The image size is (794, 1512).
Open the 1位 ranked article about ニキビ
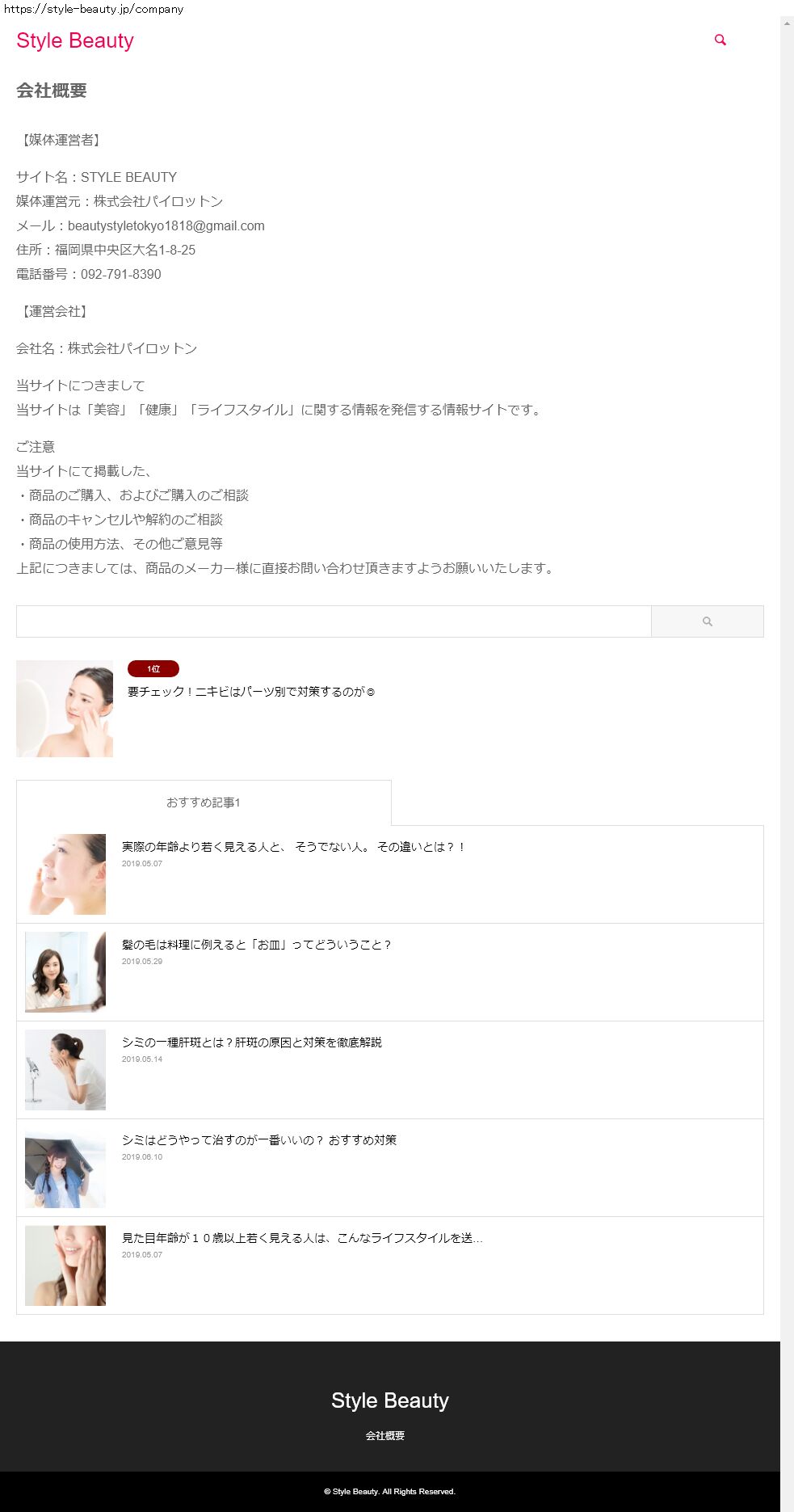tap(250, 692)
